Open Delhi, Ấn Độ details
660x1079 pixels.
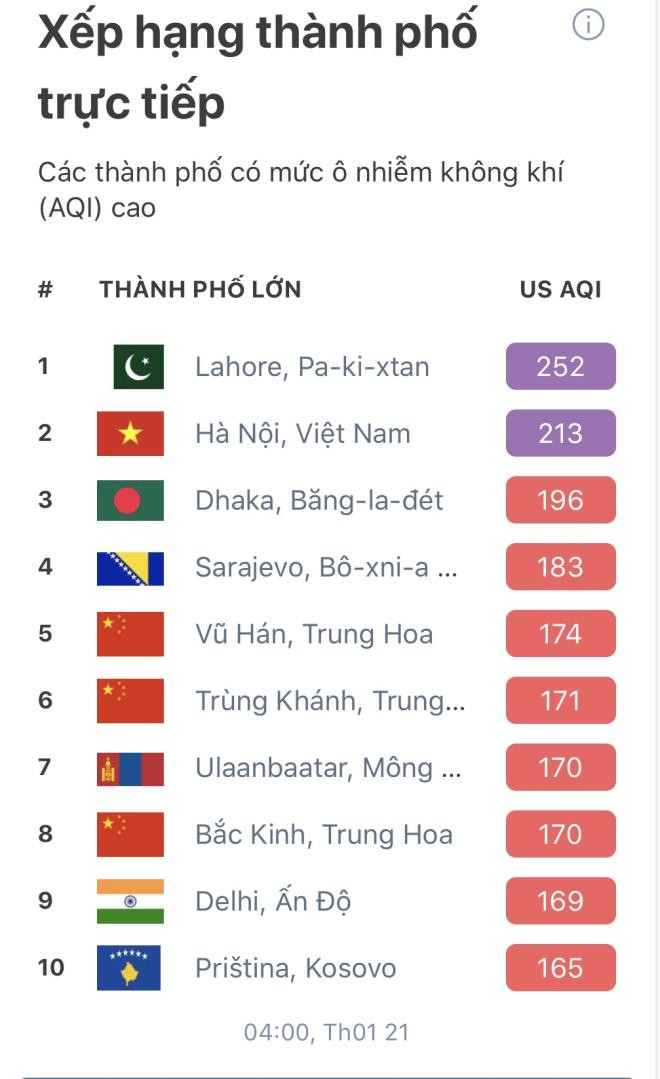273,901
